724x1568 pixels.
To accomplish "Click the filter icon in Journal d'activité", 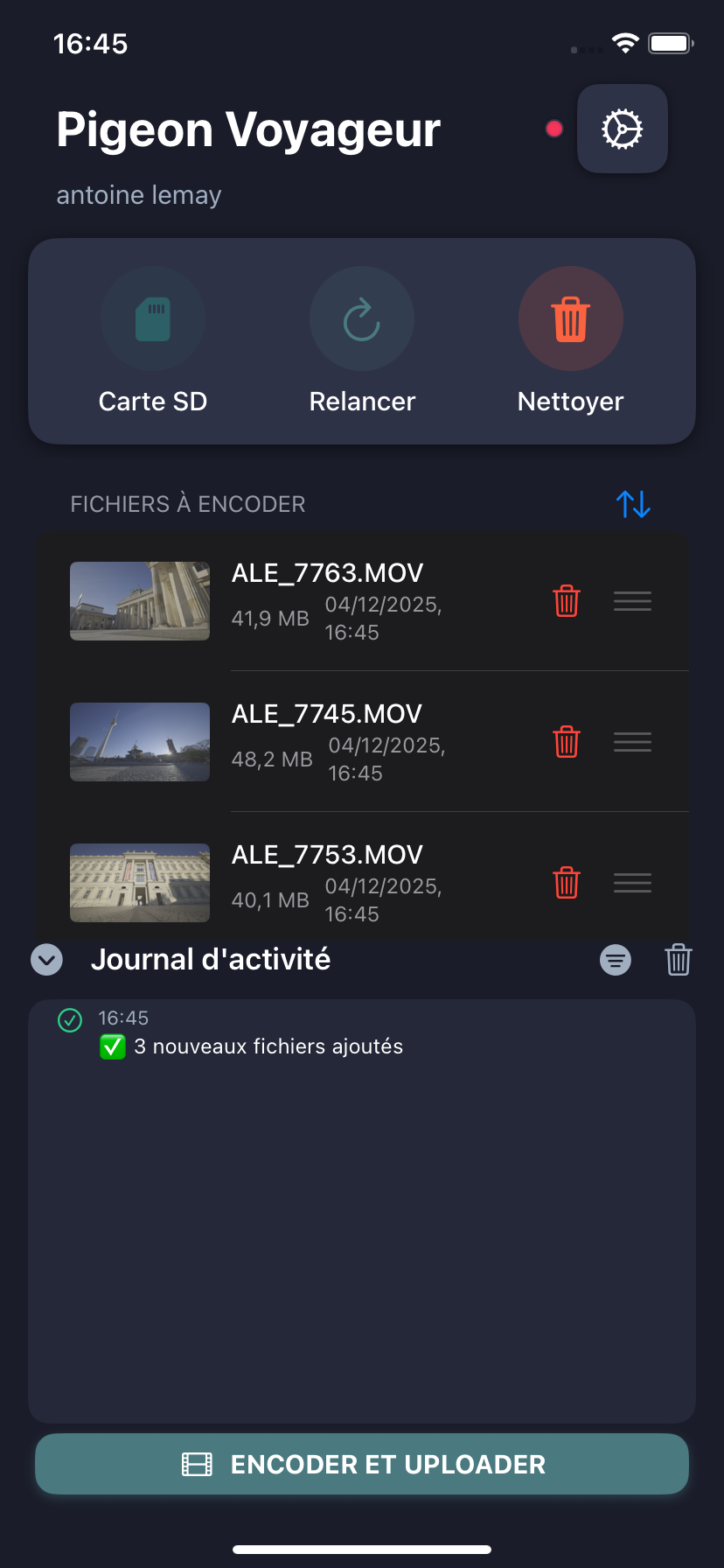I will pyautogui.click(x=616, y=959).
